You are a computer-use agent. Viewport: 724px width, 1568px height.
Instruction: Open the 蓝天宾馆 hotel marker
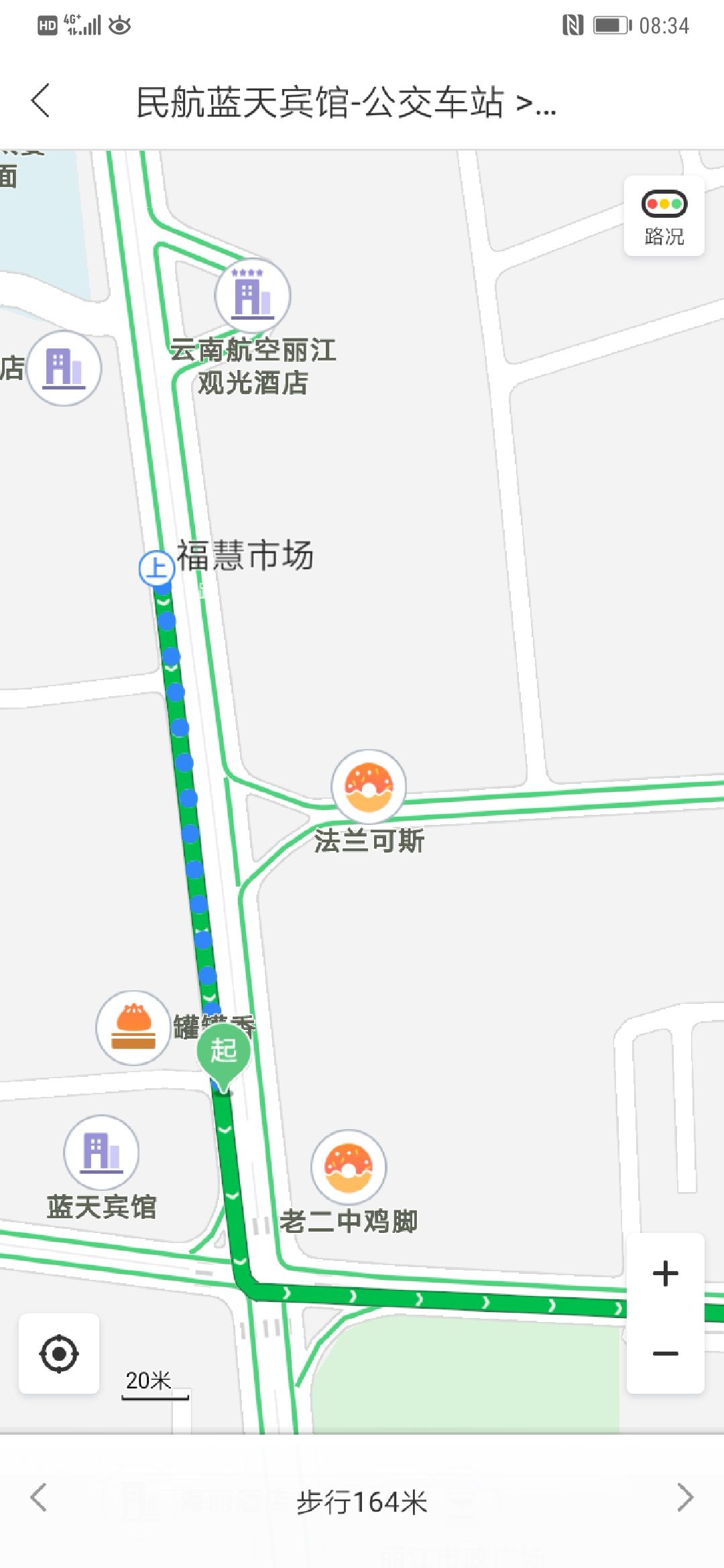[101, 1153]
